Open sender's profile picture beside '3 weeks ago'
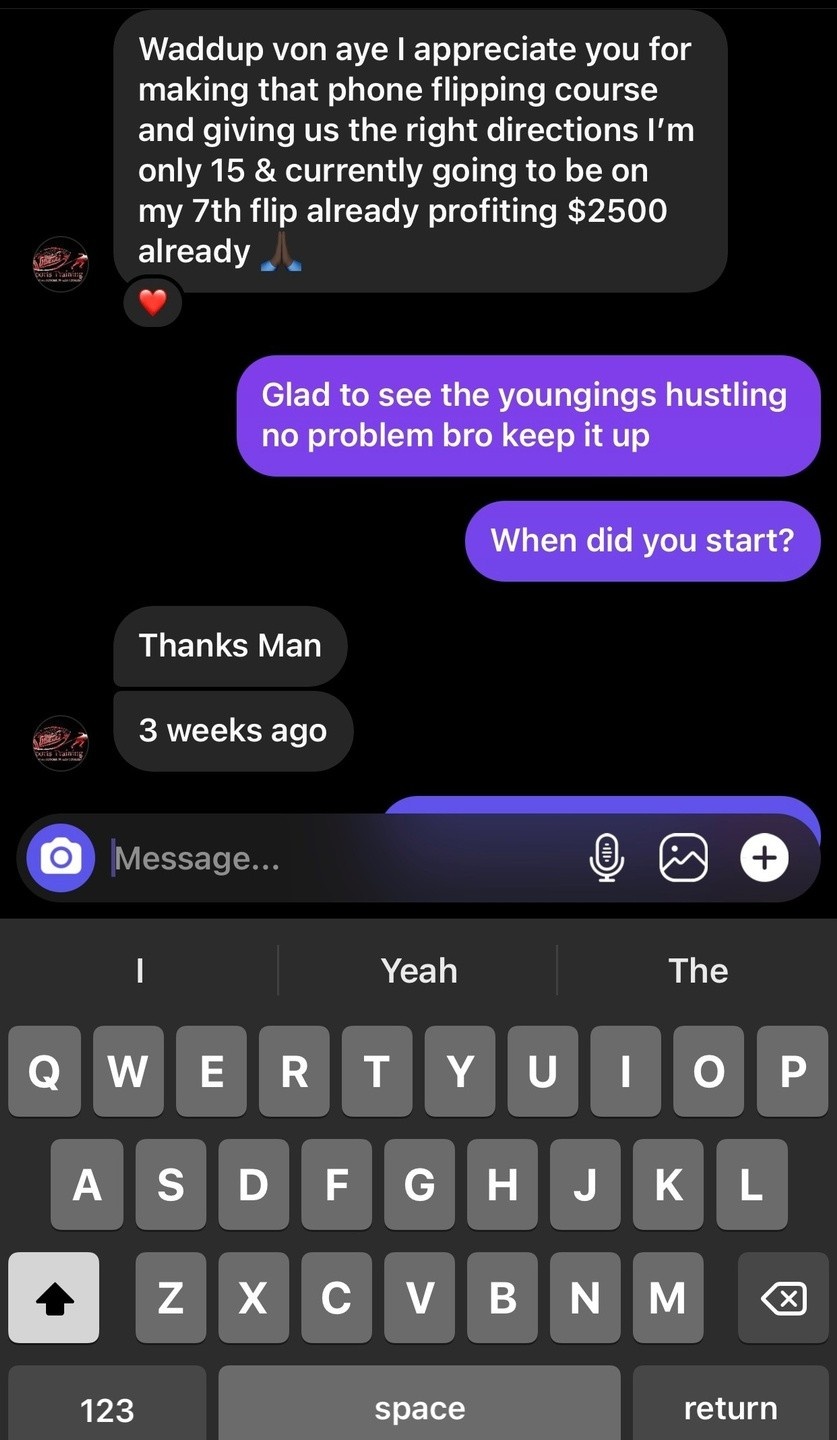The height and width of the screenshot is (1440, 837). pyautogui.click(x=61, y=742)
